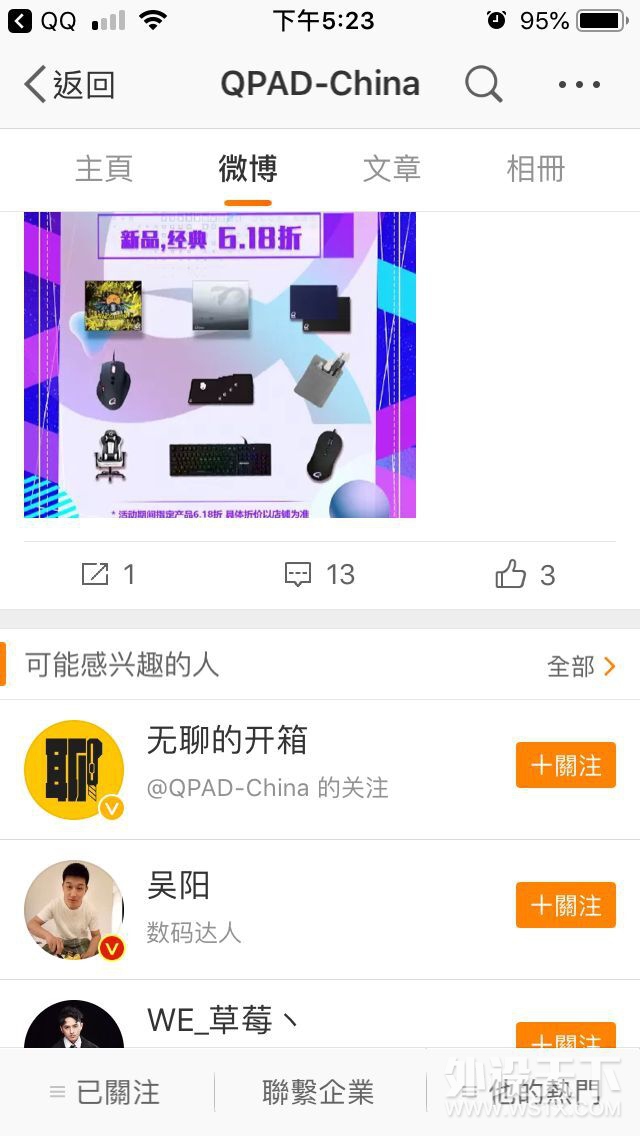Select the 微博 tab

248,169
